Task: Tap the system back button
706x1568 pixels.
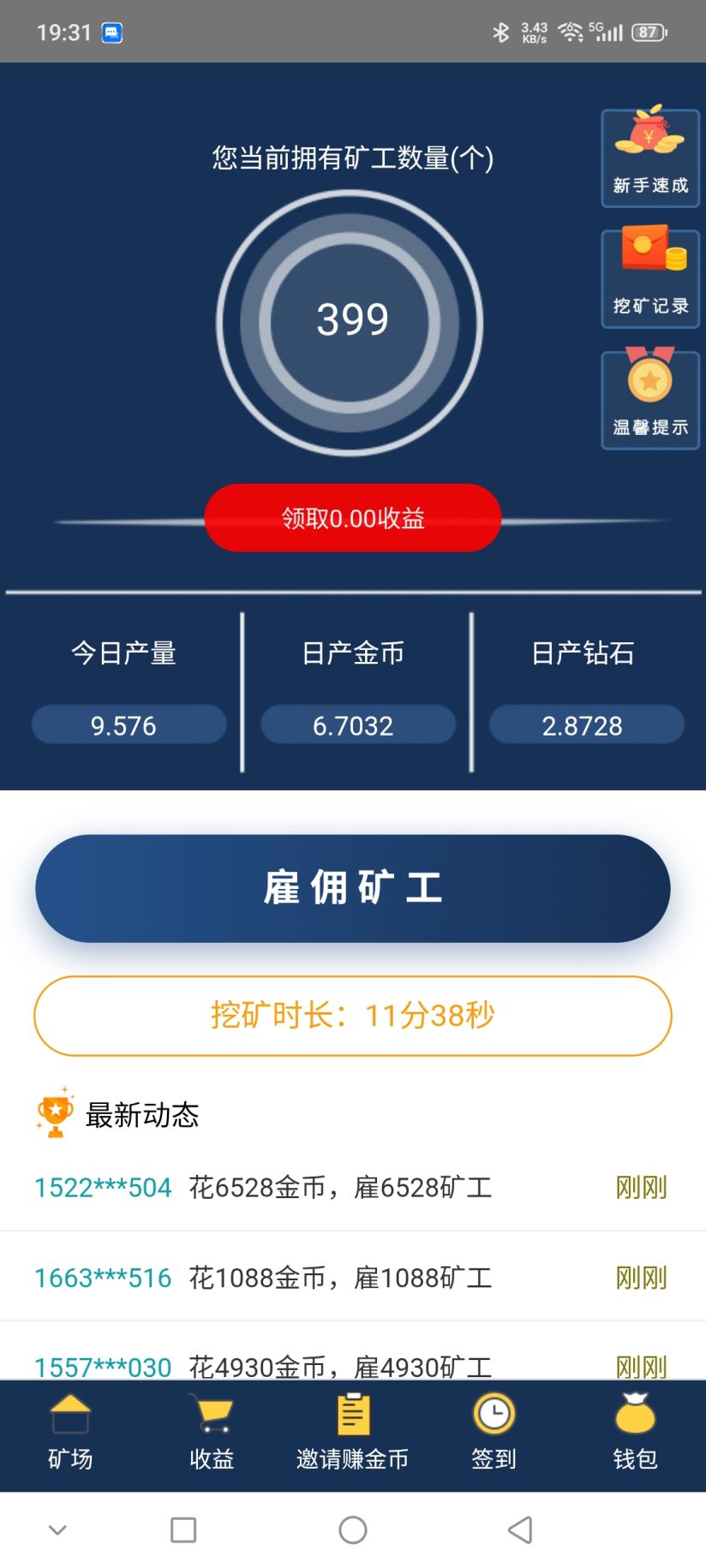Action: [520, 1529]
